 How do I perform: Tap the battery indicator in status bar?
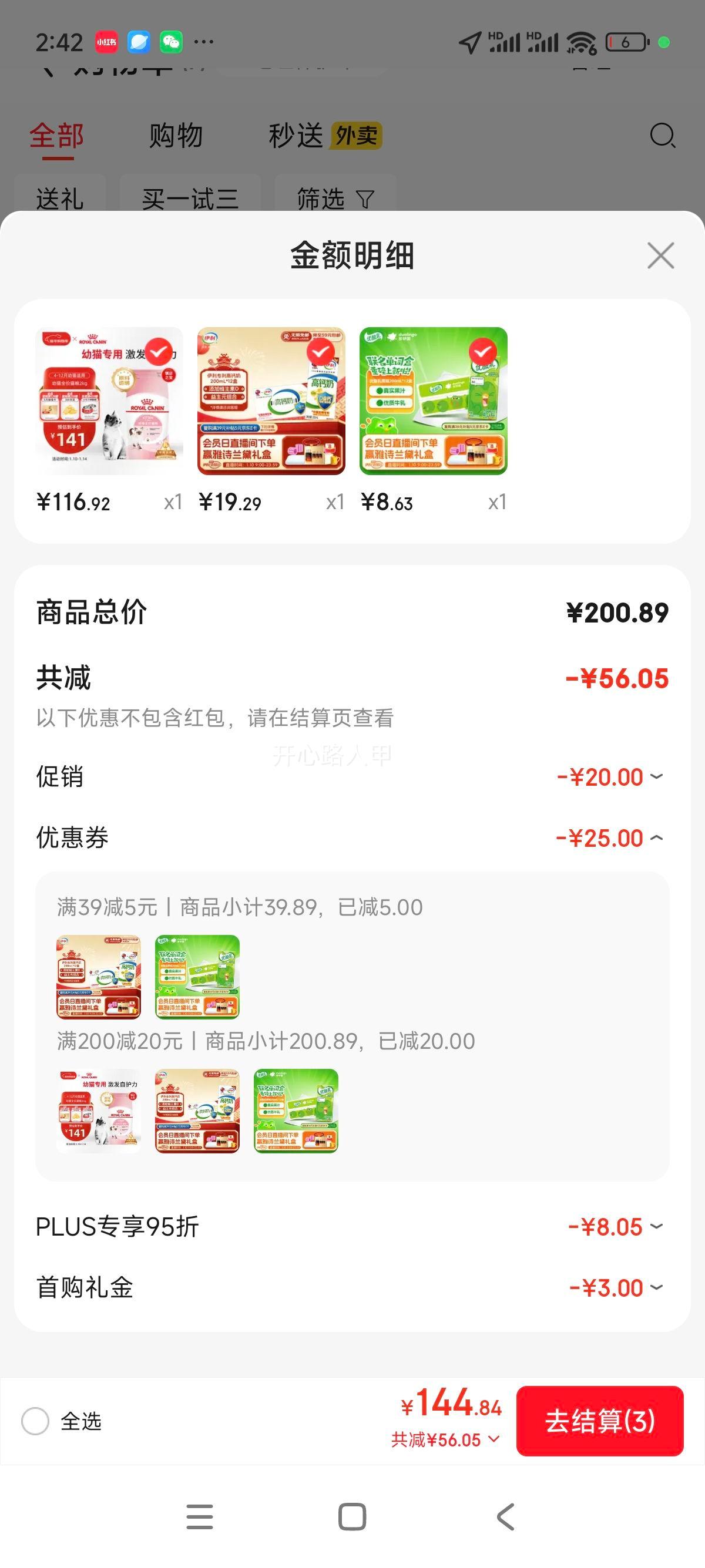click(625, 41)
